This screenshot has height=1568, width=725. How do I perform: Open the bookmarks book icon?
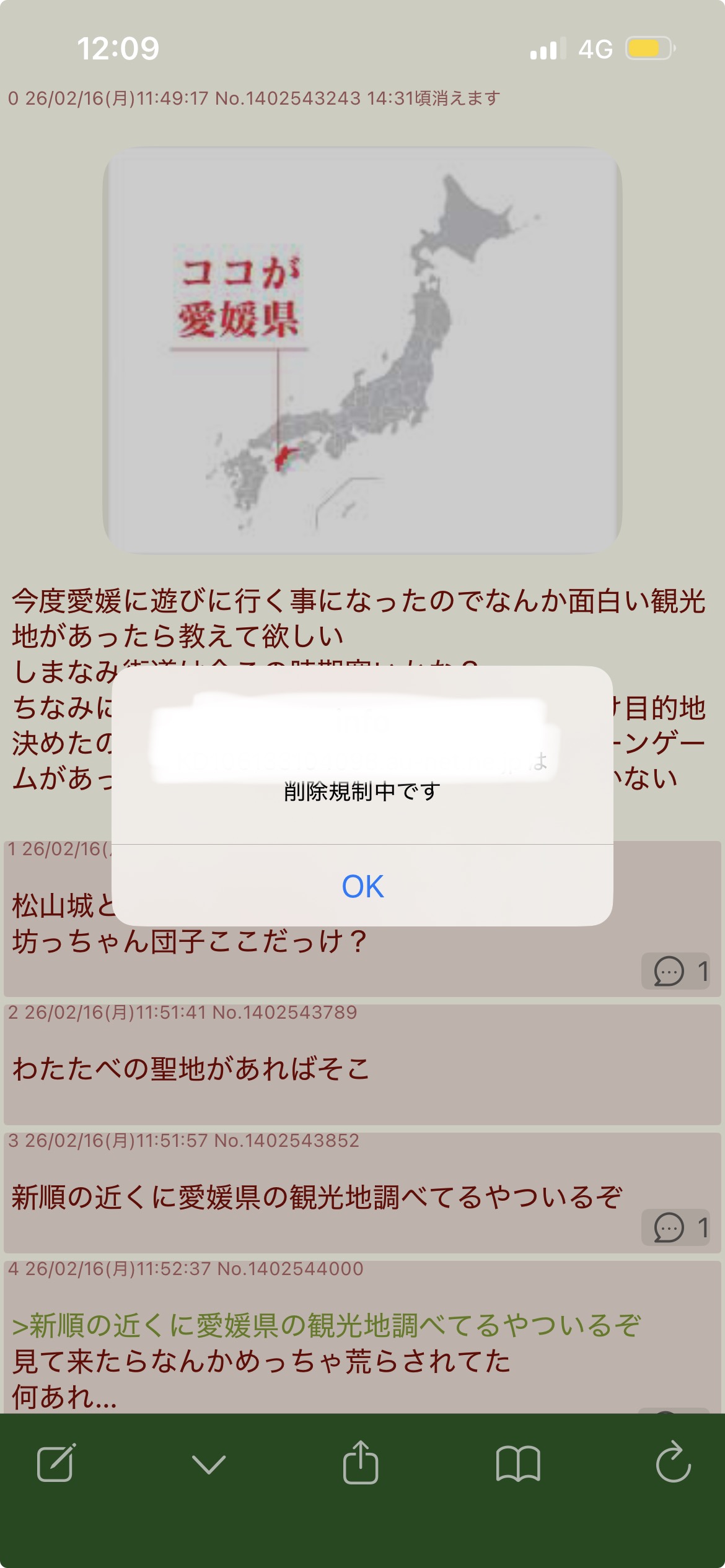point(518,1464)
